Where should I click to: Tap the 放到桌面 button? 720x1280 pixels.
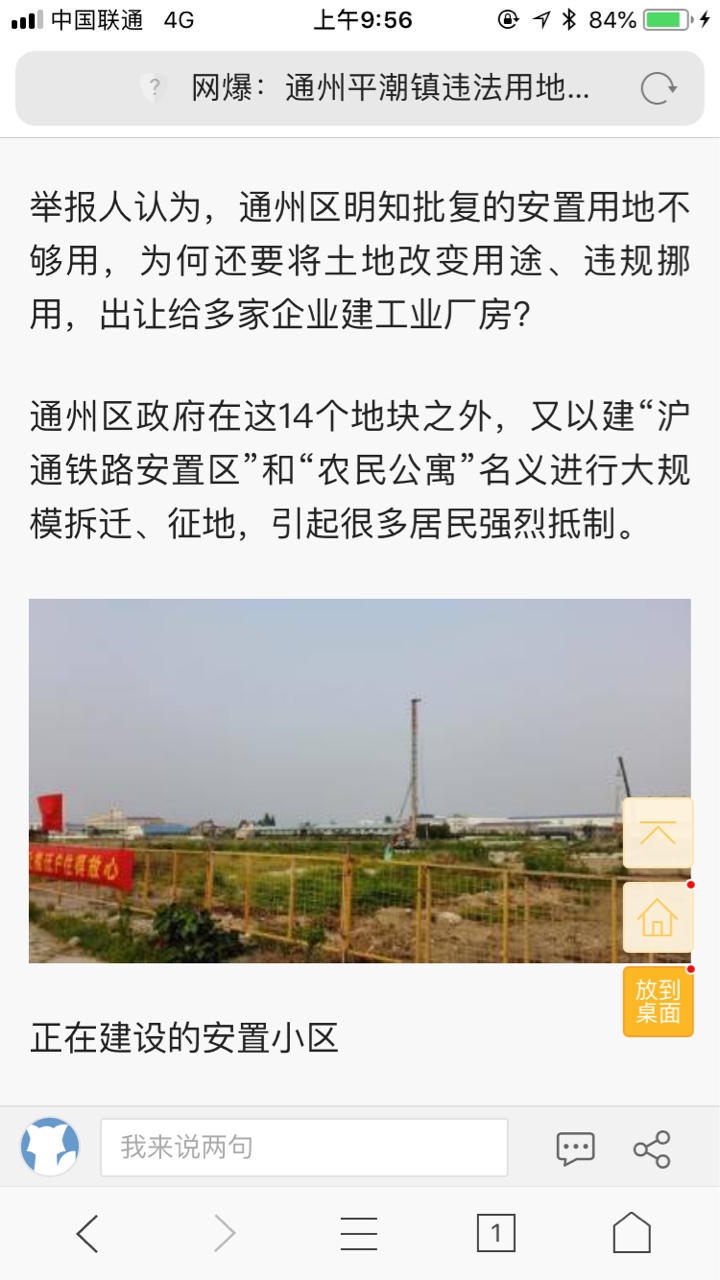[657, 1001]
